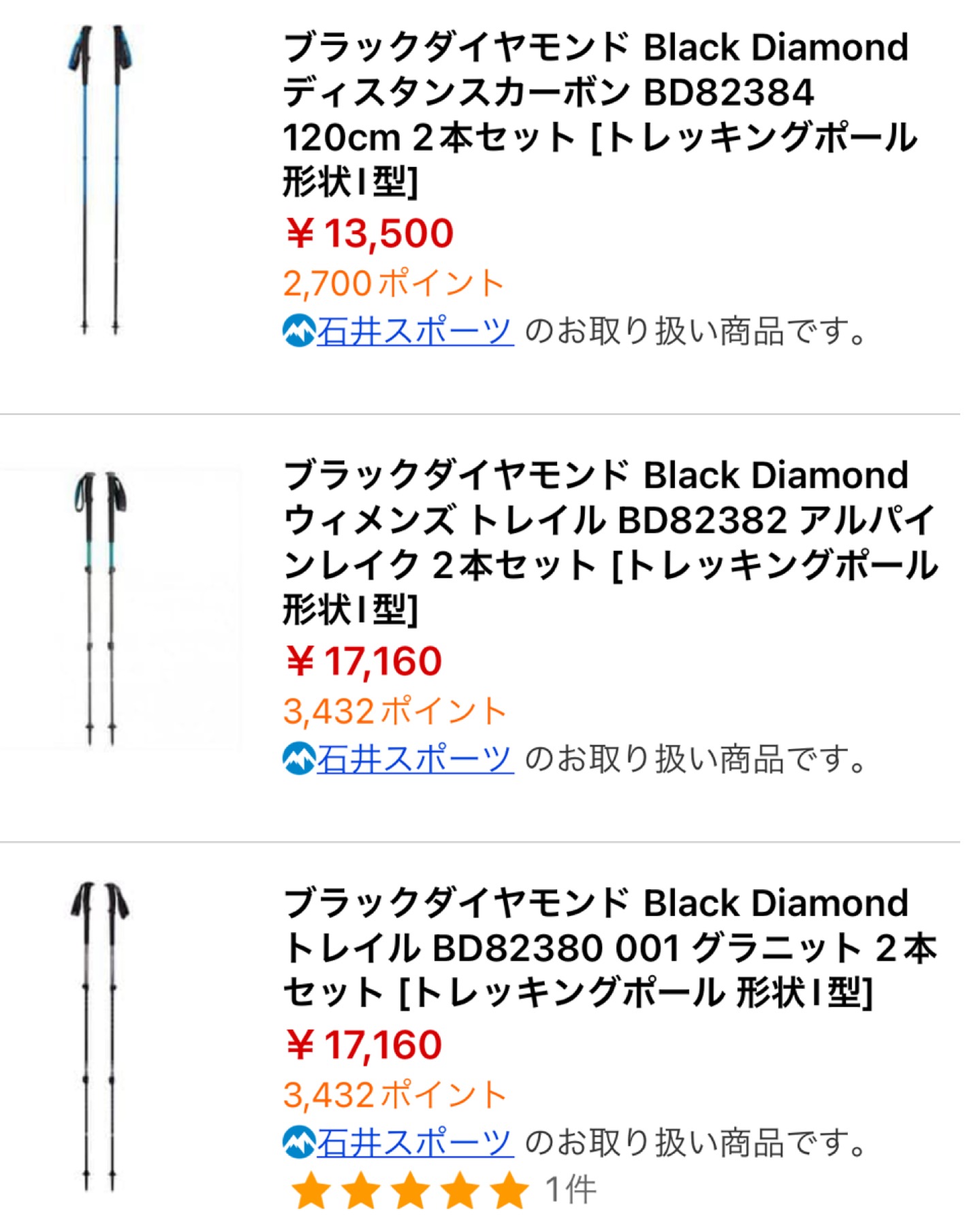Tap the 石井スポーツ link under the BD82380 item

(414, 1143)
